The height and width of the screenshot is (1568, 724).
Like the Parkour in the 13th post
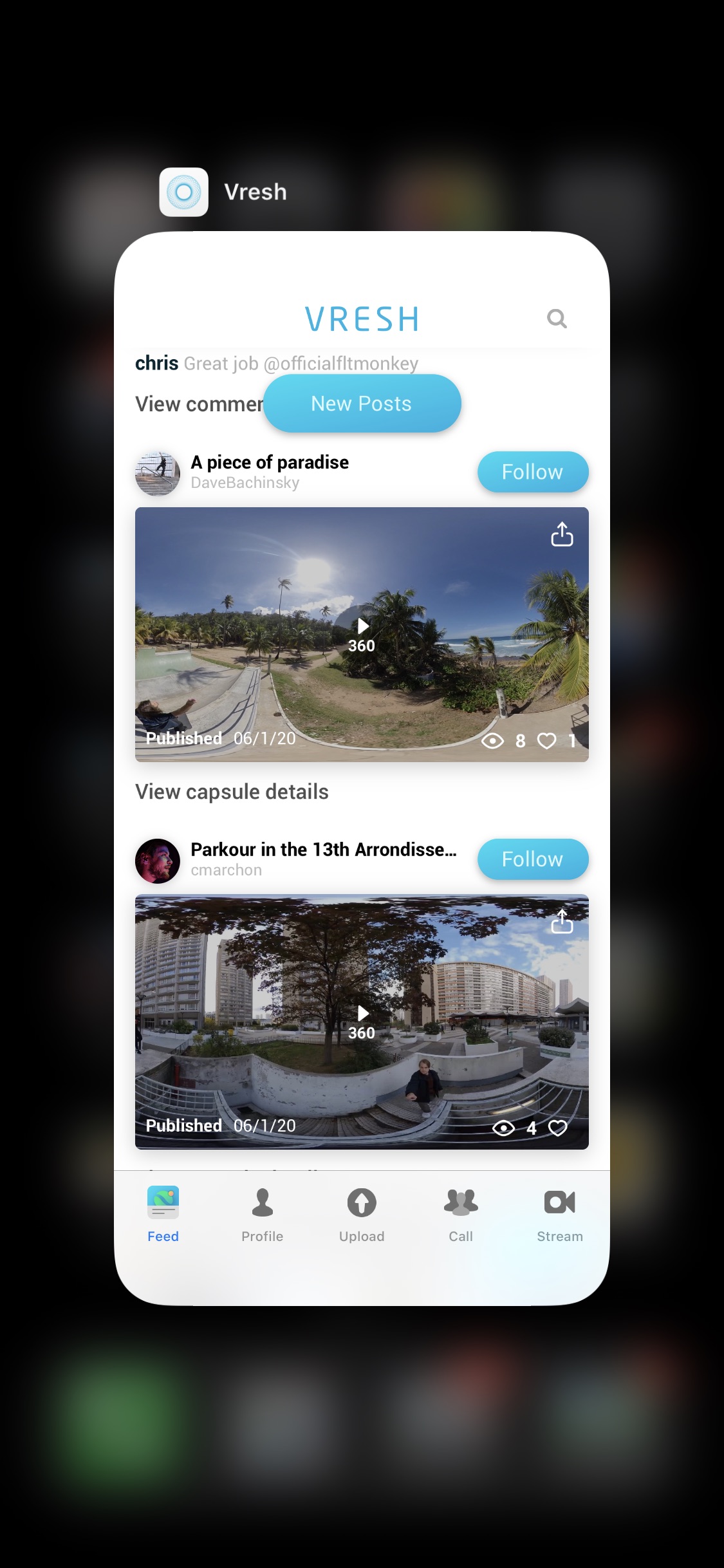[x=557, y=1128]
